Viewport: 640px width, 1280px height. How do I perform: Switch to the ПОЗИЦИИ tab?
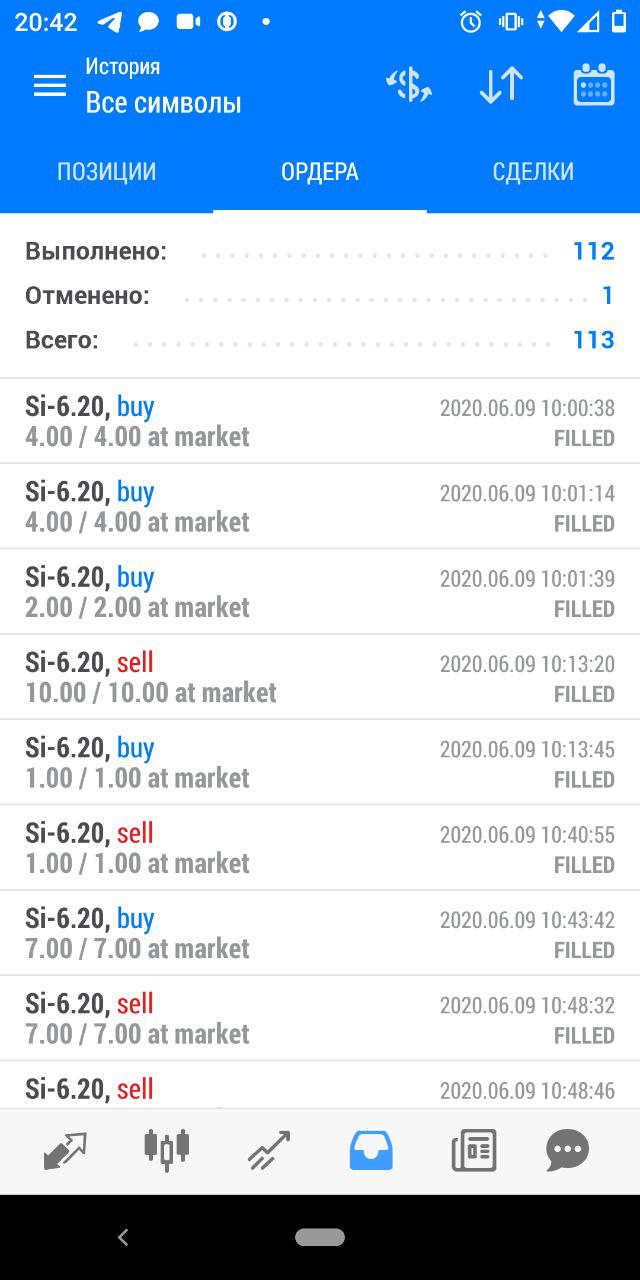[107, 172]
